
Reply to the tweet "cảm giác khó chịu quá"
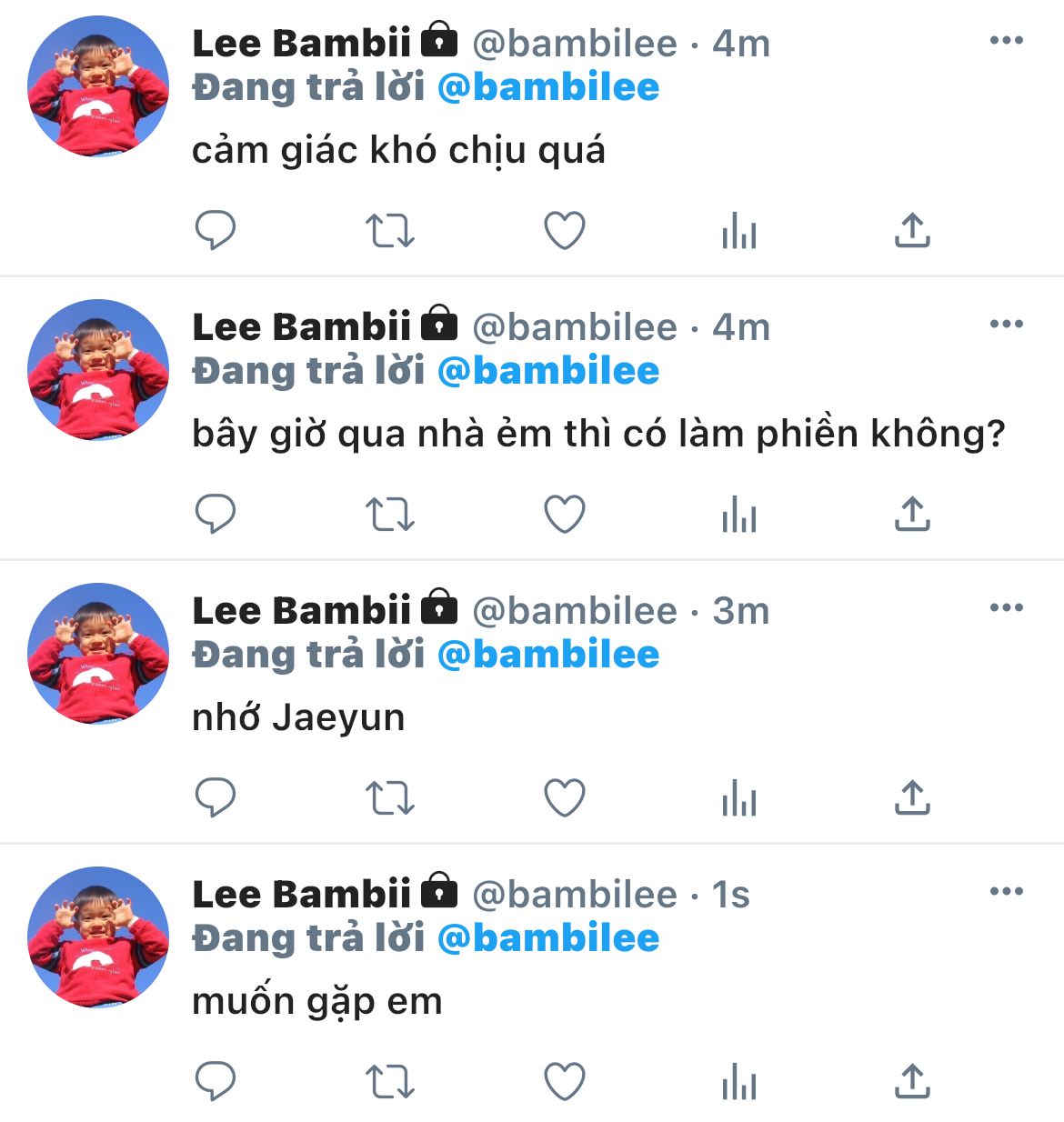(x=216, y=230)
